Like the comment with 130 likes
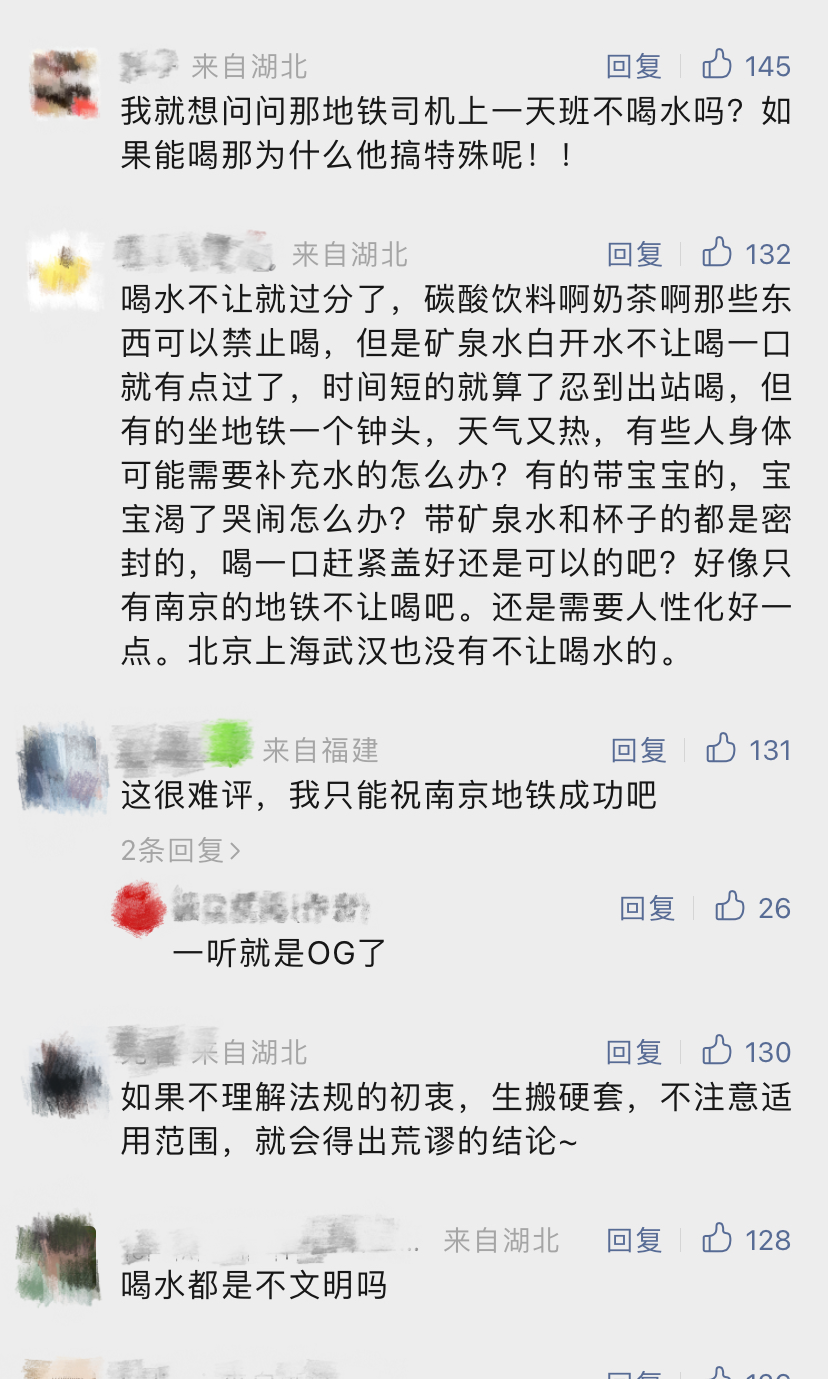Viewport: 828px width, 1379px height. click(717, 1052)
